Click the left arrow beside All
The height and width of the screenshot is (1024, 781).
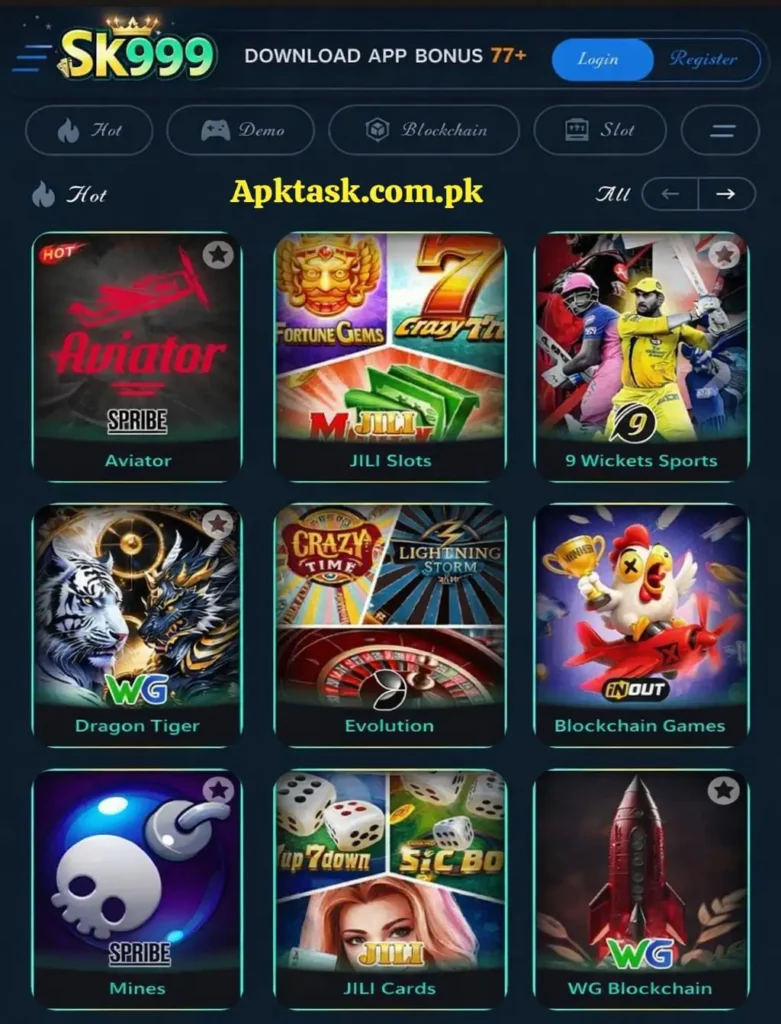671,194
